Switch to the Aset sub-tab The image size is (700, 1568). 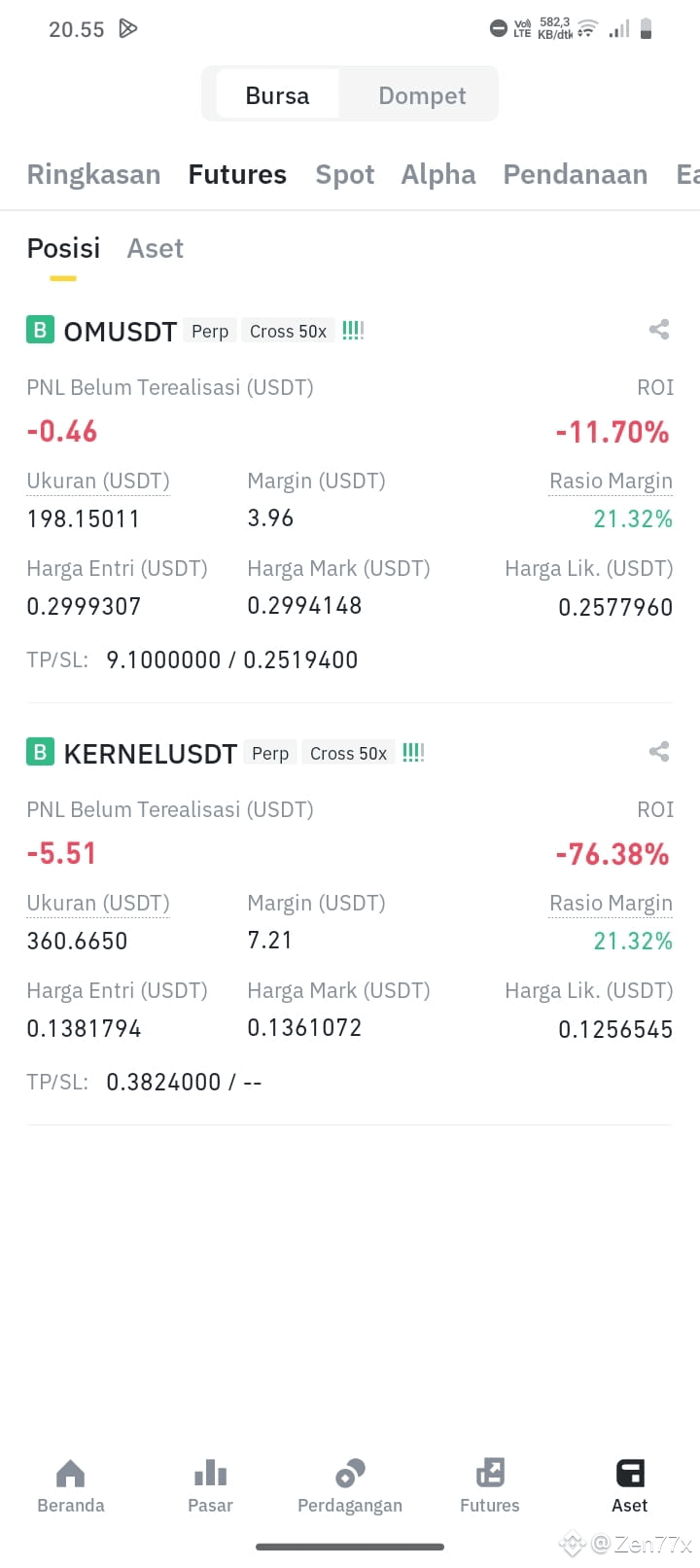156,249
